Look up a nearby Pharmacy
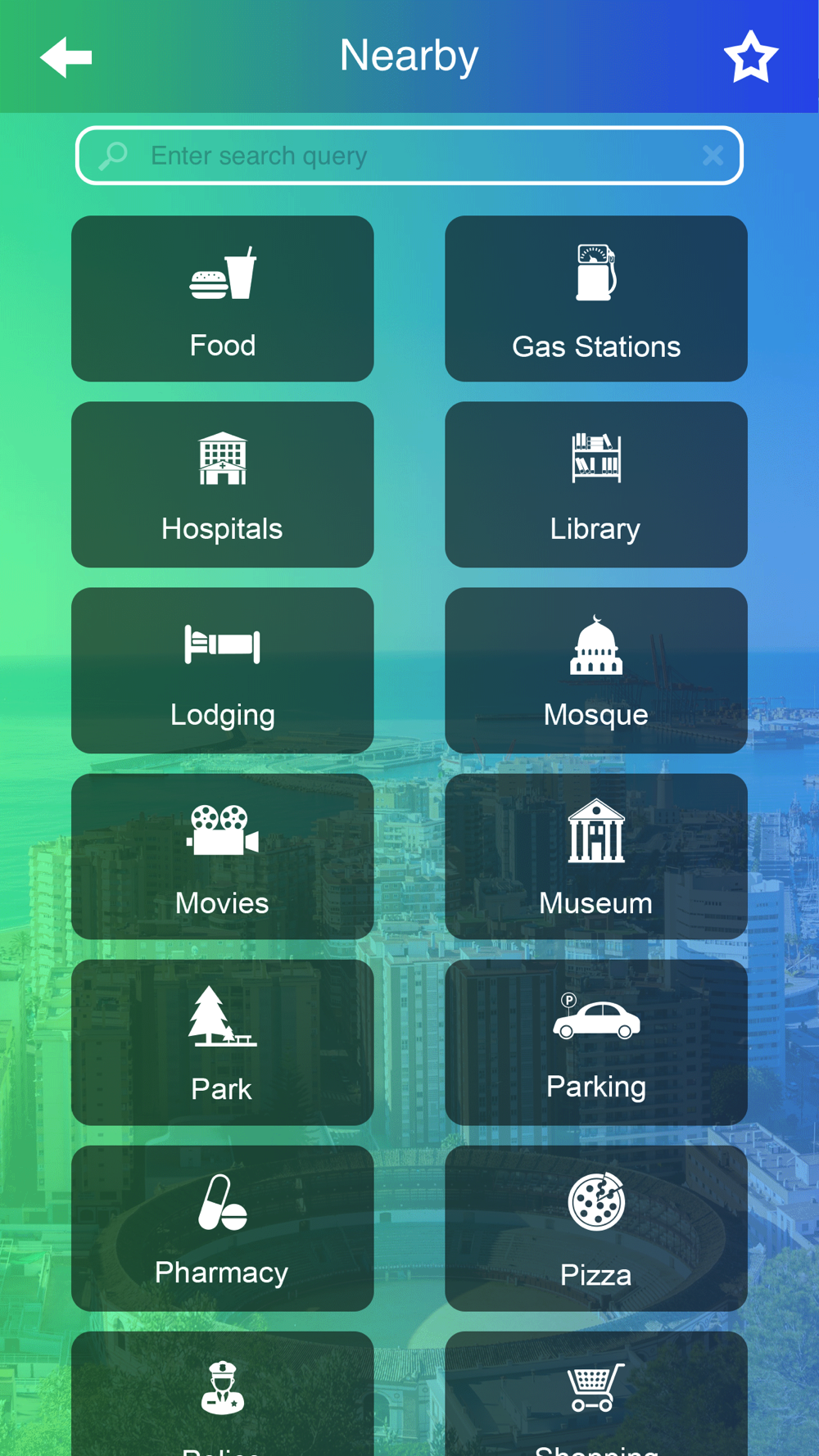 (x=223, y=1228)
